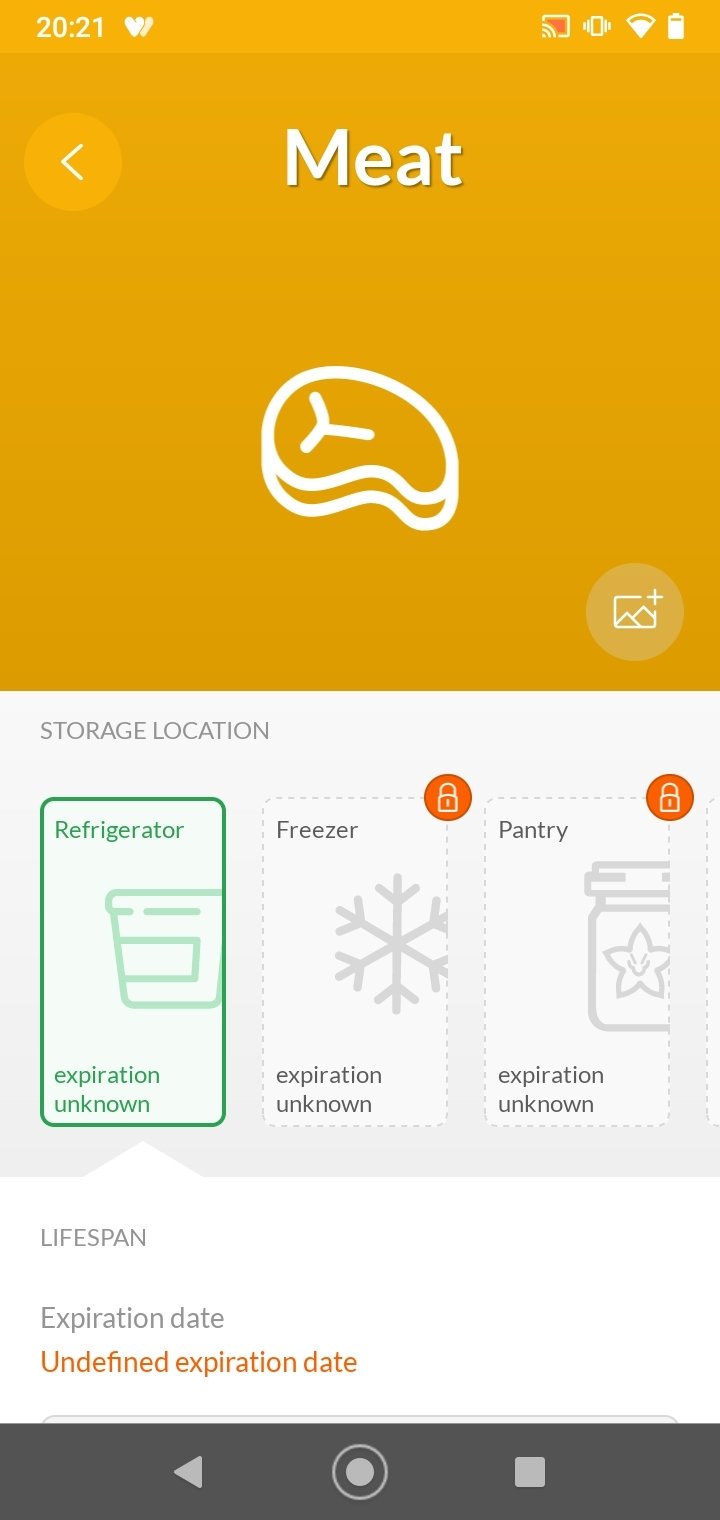Tap Undefined expiration date to set it
The height and width of the screenshot is (1520, 720).
tap(199, 1362)
